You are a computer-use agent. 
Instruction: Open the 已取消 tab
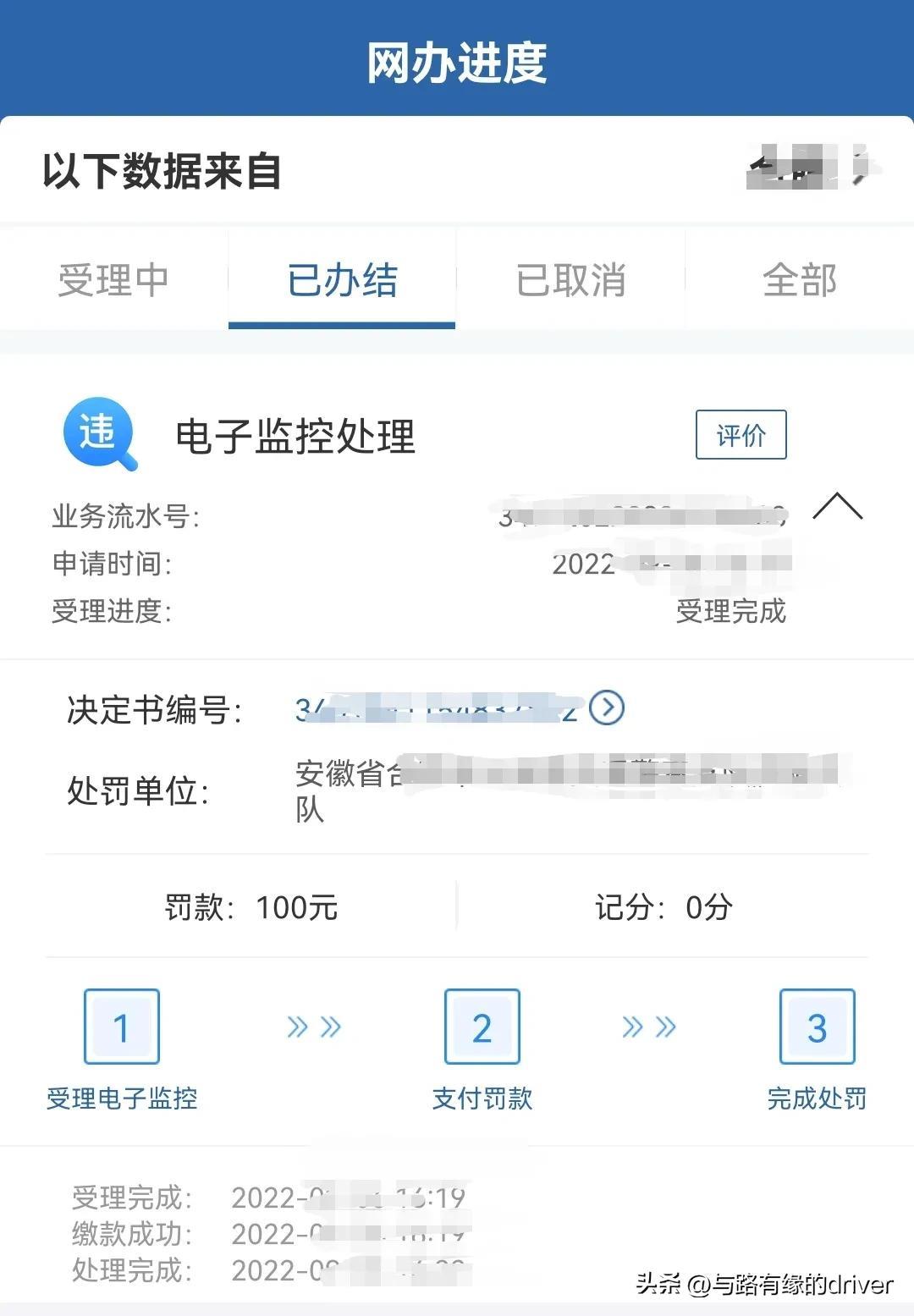570,280
